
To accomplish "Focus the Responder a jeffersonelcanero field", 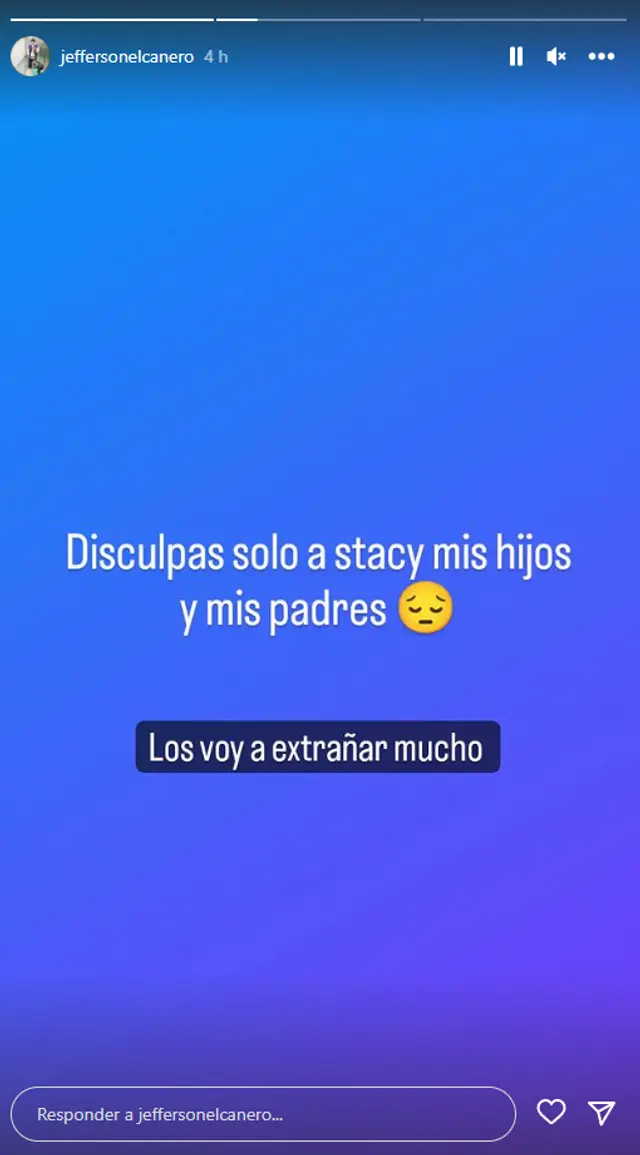I will [262, 1113].
